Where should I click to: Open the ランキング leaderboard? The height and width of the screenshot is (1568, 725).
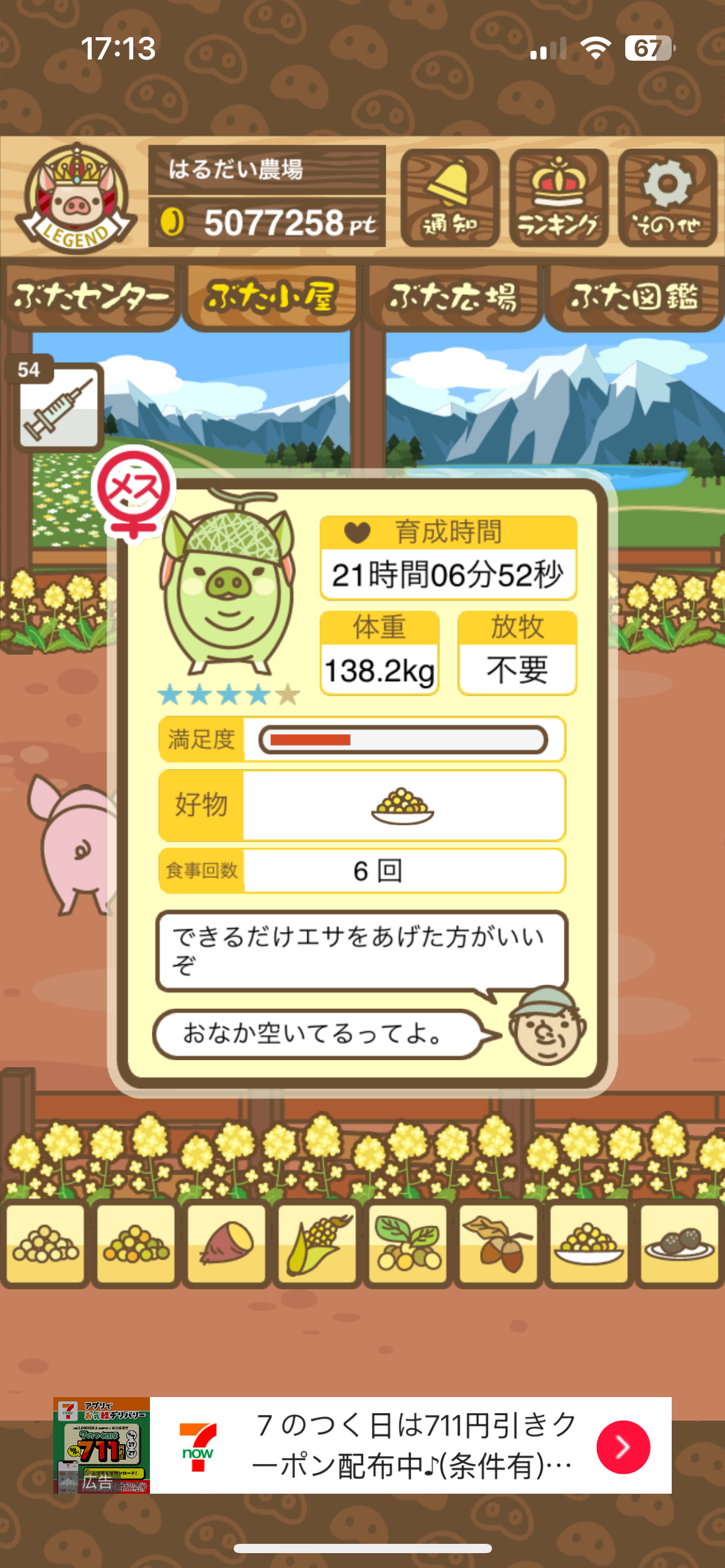(558, 198)
